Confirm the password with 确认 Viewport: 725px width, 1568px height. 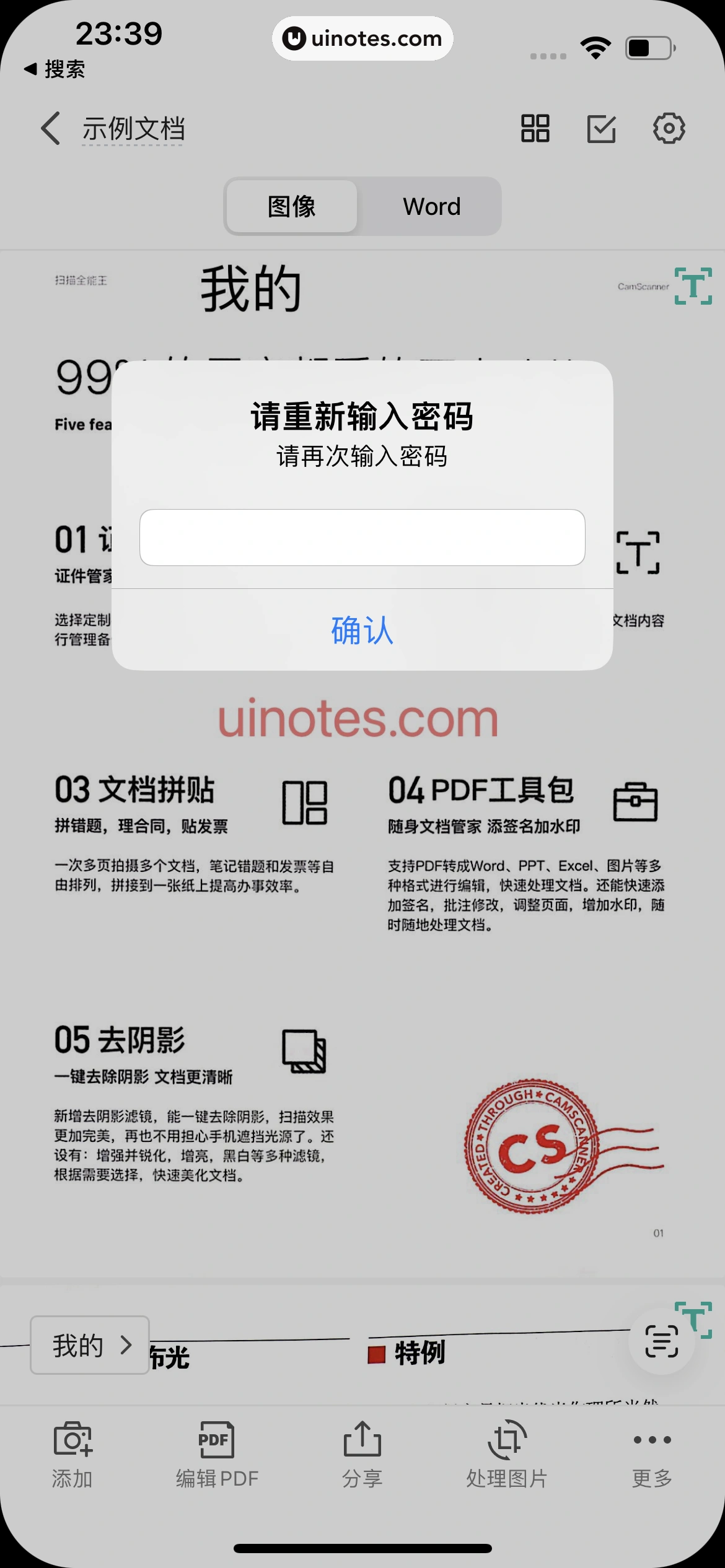[362, 630]
